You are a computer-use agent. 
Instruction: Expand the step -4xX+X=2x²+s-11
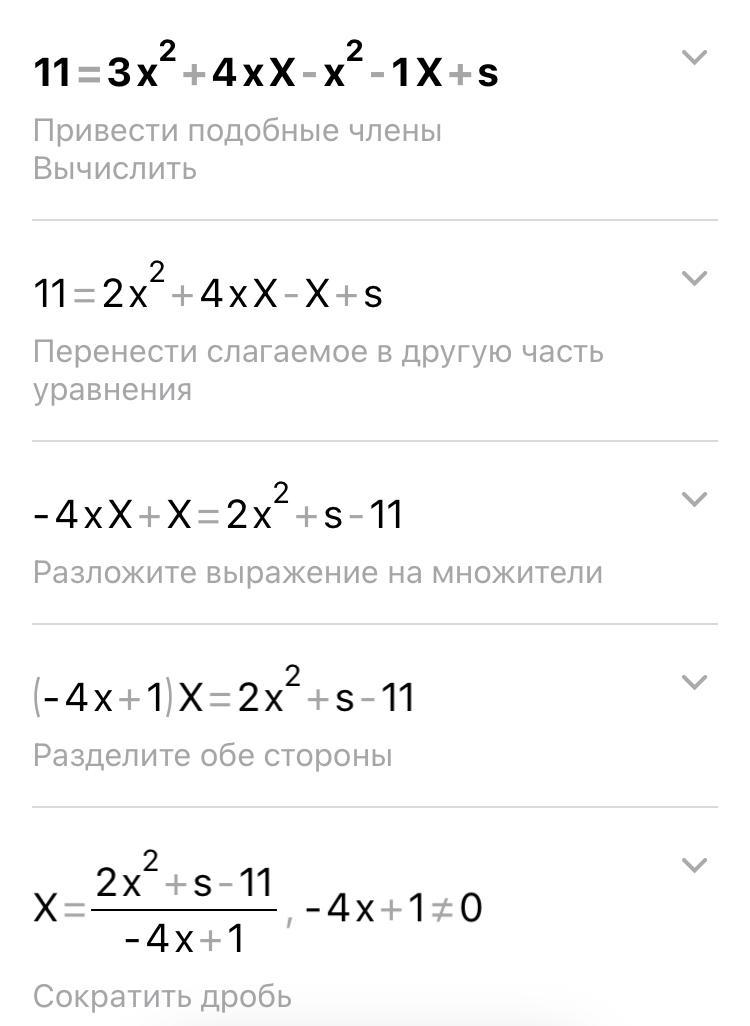(694, 499)
